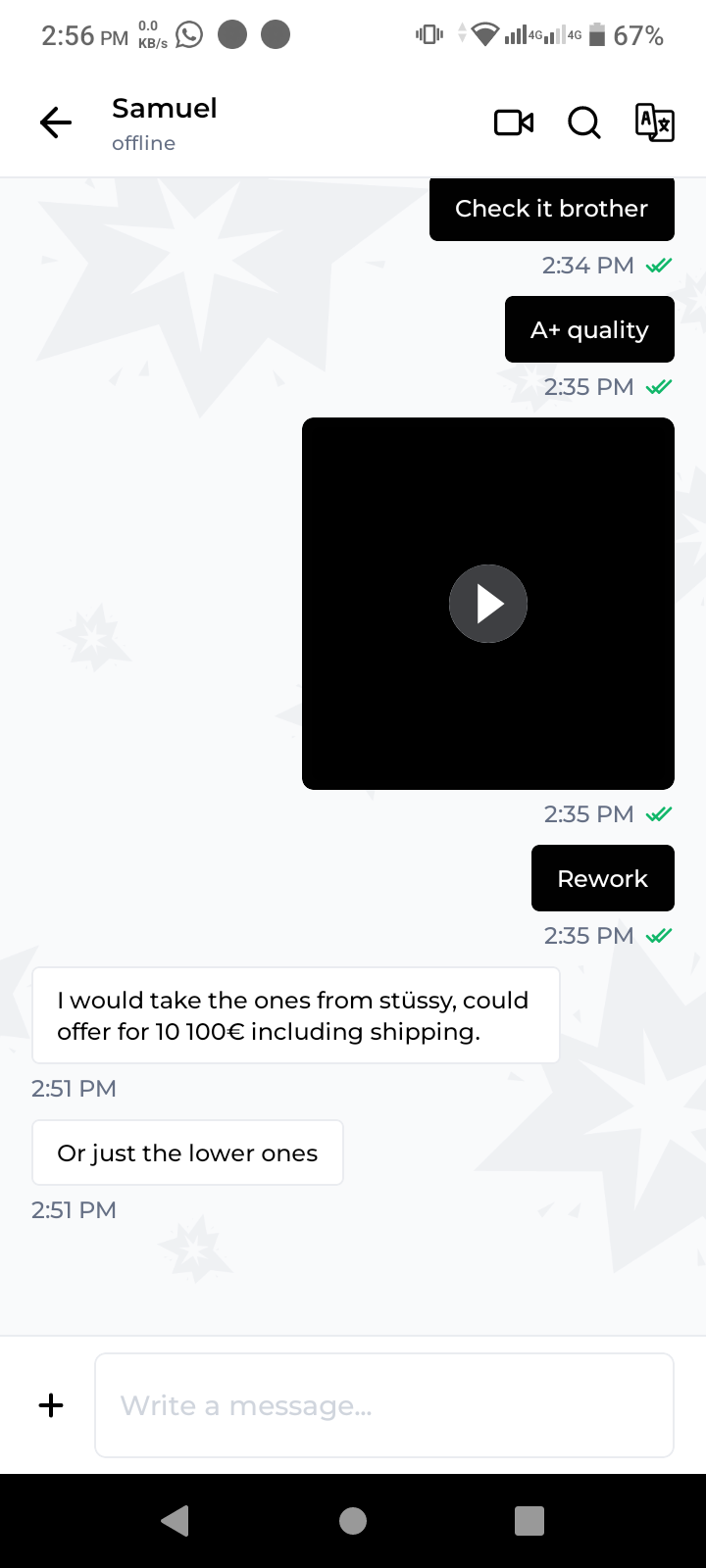
Task: Go back from the chat with Samuel
Action: click(56, 122)
